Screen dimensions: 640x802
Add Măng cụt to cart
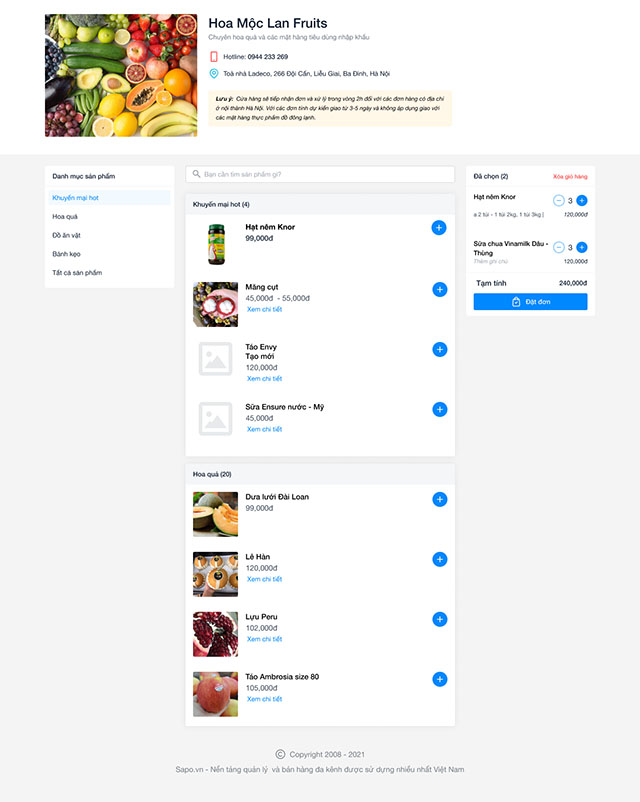(x=439, y=289)
